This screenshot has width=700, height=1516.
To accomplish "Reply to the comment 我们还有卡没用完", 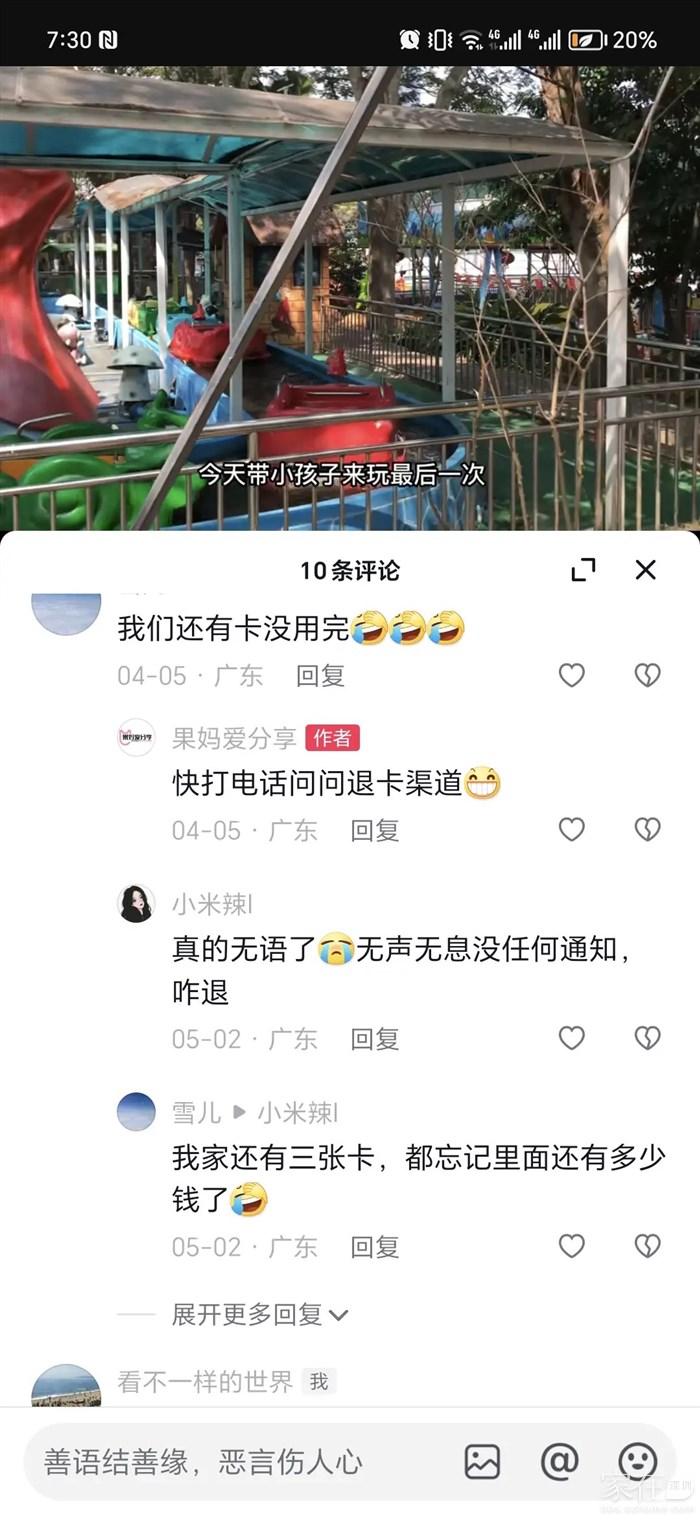I will pos(320,676).
